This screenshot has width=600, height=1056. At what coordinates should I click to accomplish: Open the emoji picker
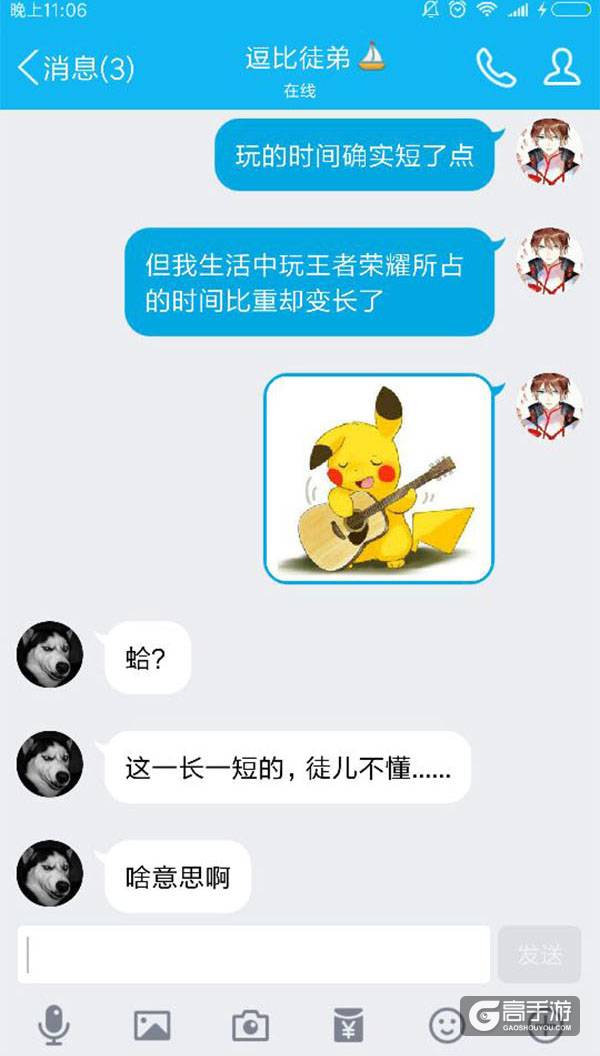446,1024
